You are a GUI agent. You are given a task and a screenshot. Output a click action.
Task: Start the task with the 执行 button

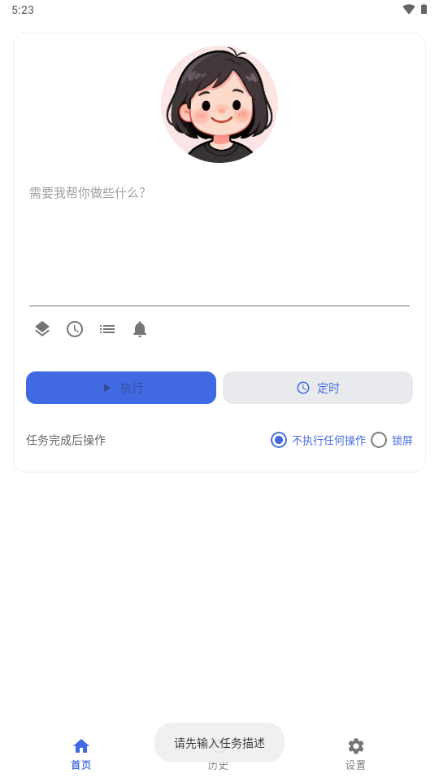pos(121,388)
